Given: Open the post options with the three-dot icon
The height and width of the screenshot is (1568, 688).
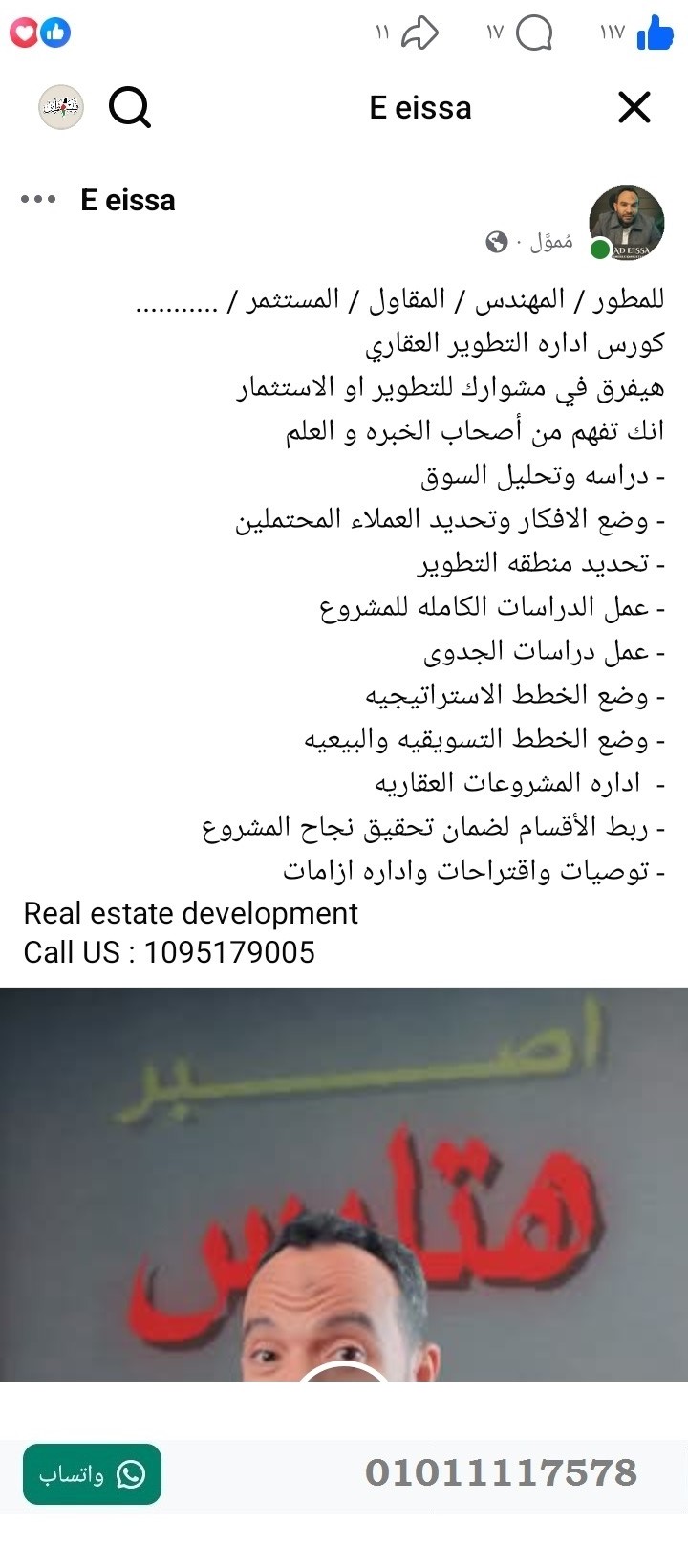Looking at the screenshot, I should (38, 200).
